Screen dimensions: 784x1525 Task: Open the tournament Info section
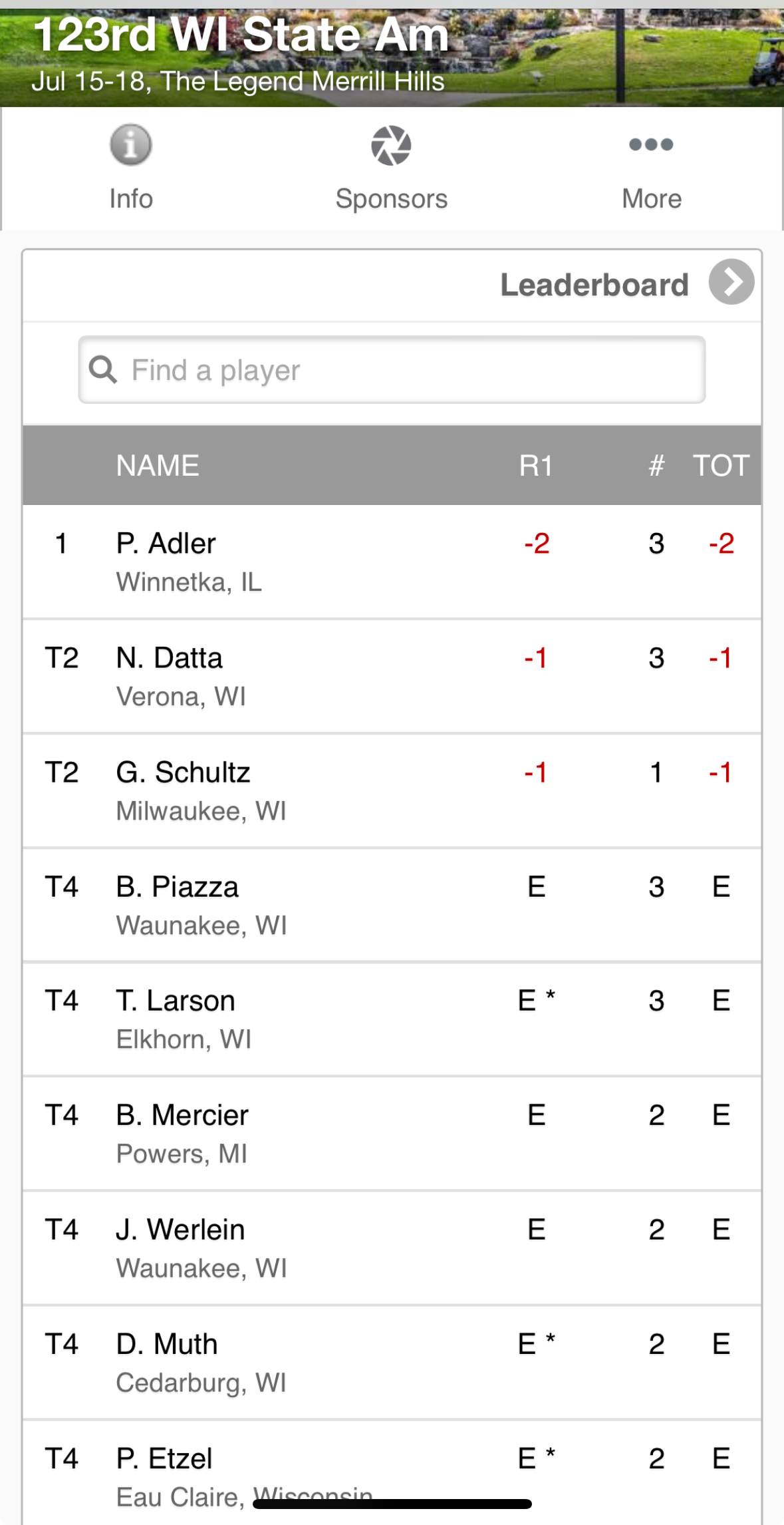click(131, 169)
